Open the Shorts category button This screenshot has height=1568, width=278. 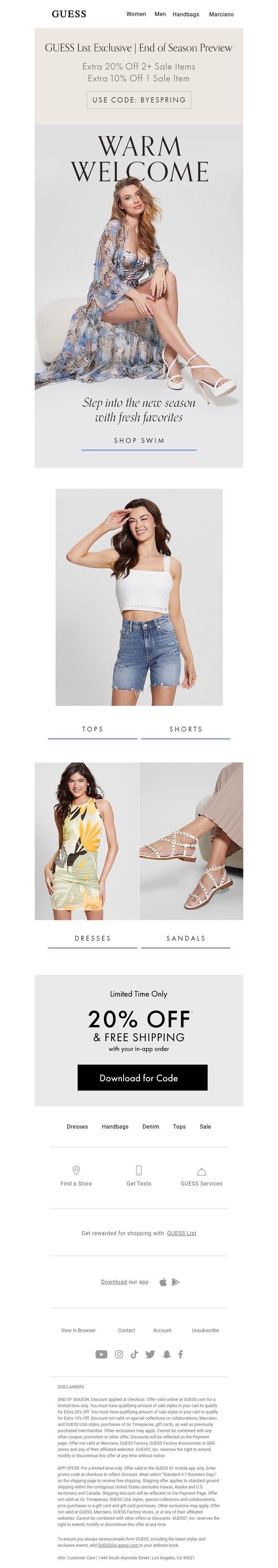pyautogui.click(x=186, y=729)
